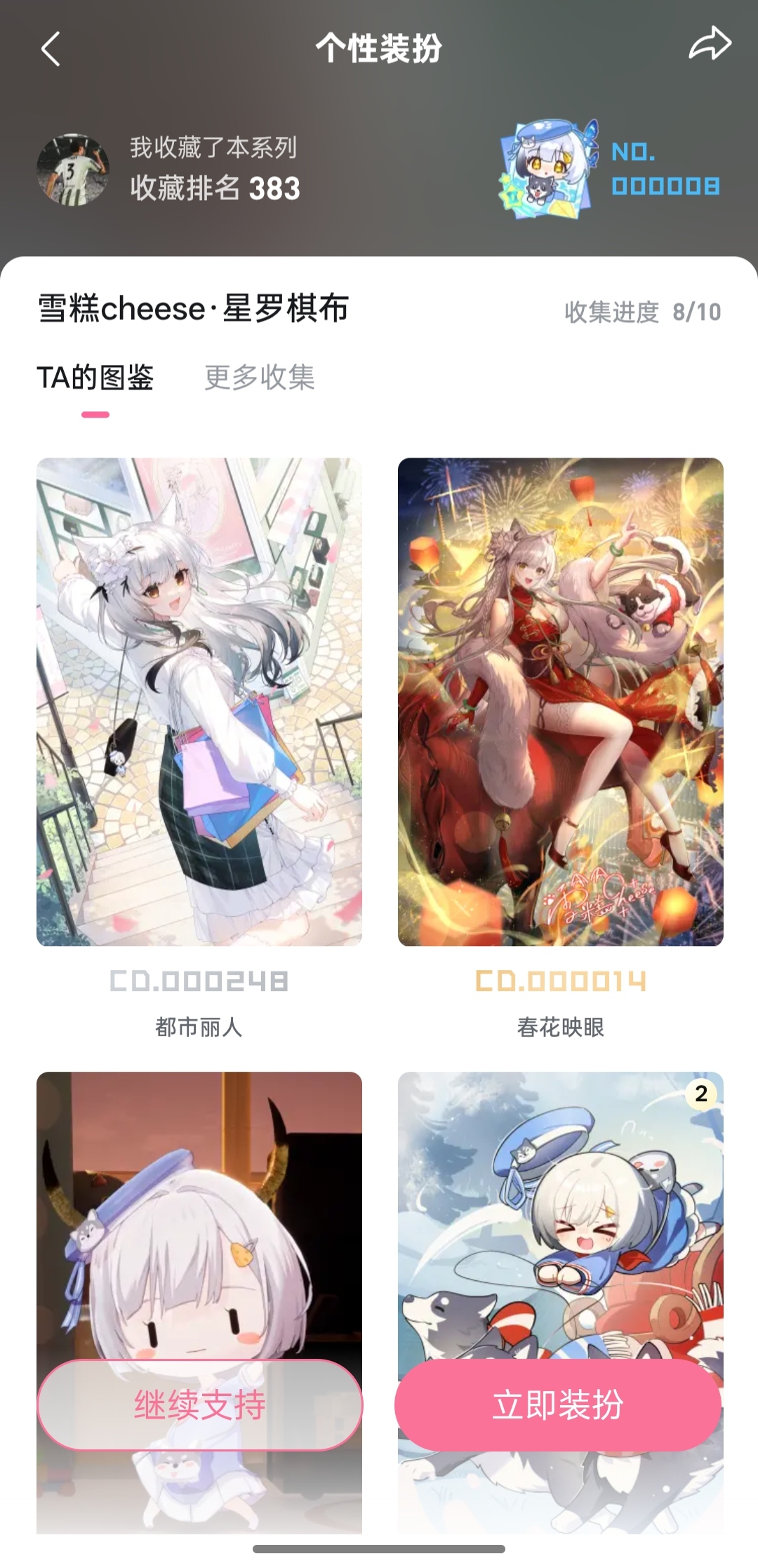Select the TA的图鉴 tab
The height and width of the screenshot is (1568, 758).
pos(95,378)
